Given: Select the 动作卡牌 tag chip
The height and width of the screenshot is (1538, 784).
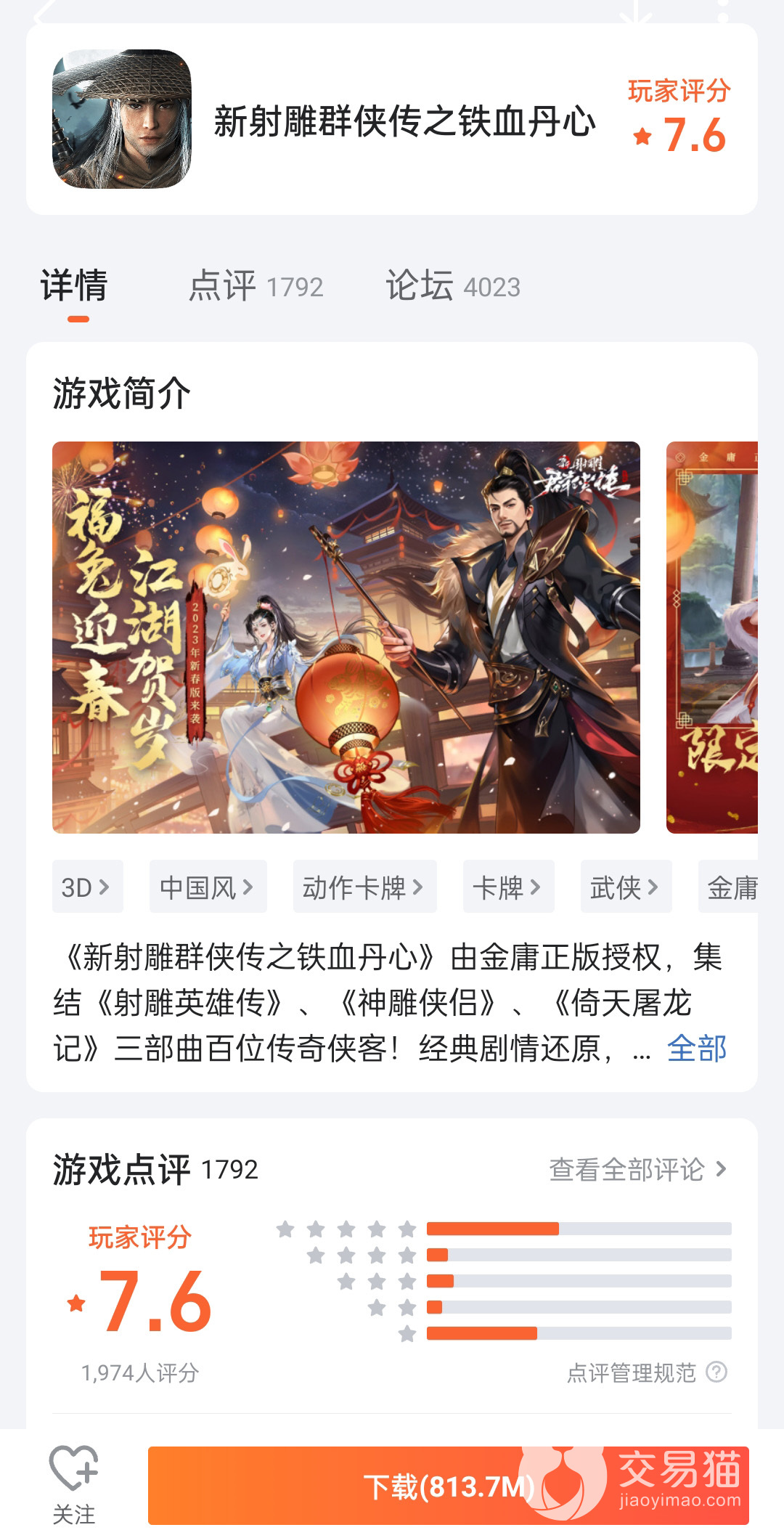Looking at the screenshot, I should click(364, 887).
